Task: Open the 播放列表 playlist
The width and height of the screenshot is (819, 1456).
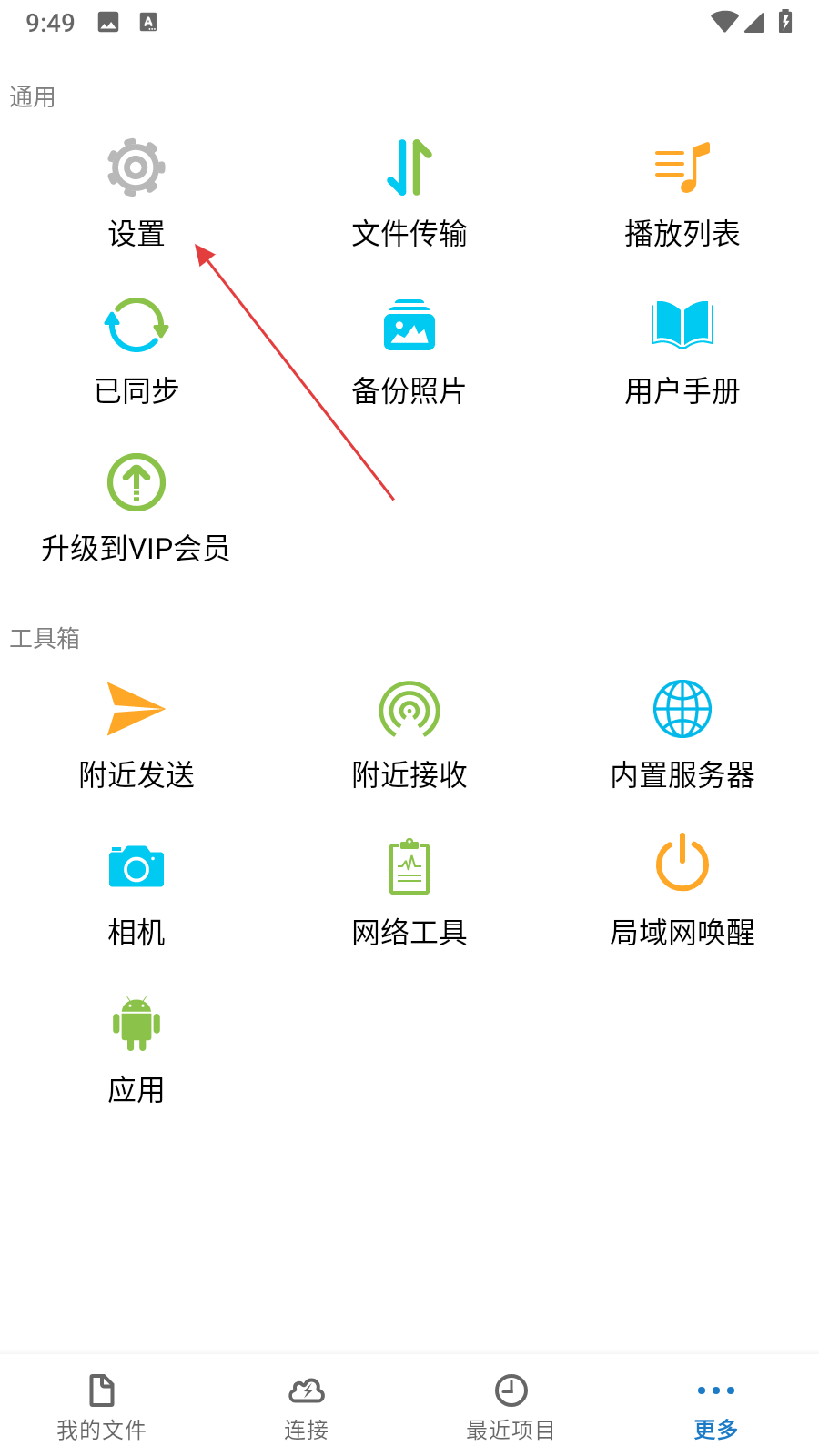Action: 682,192
